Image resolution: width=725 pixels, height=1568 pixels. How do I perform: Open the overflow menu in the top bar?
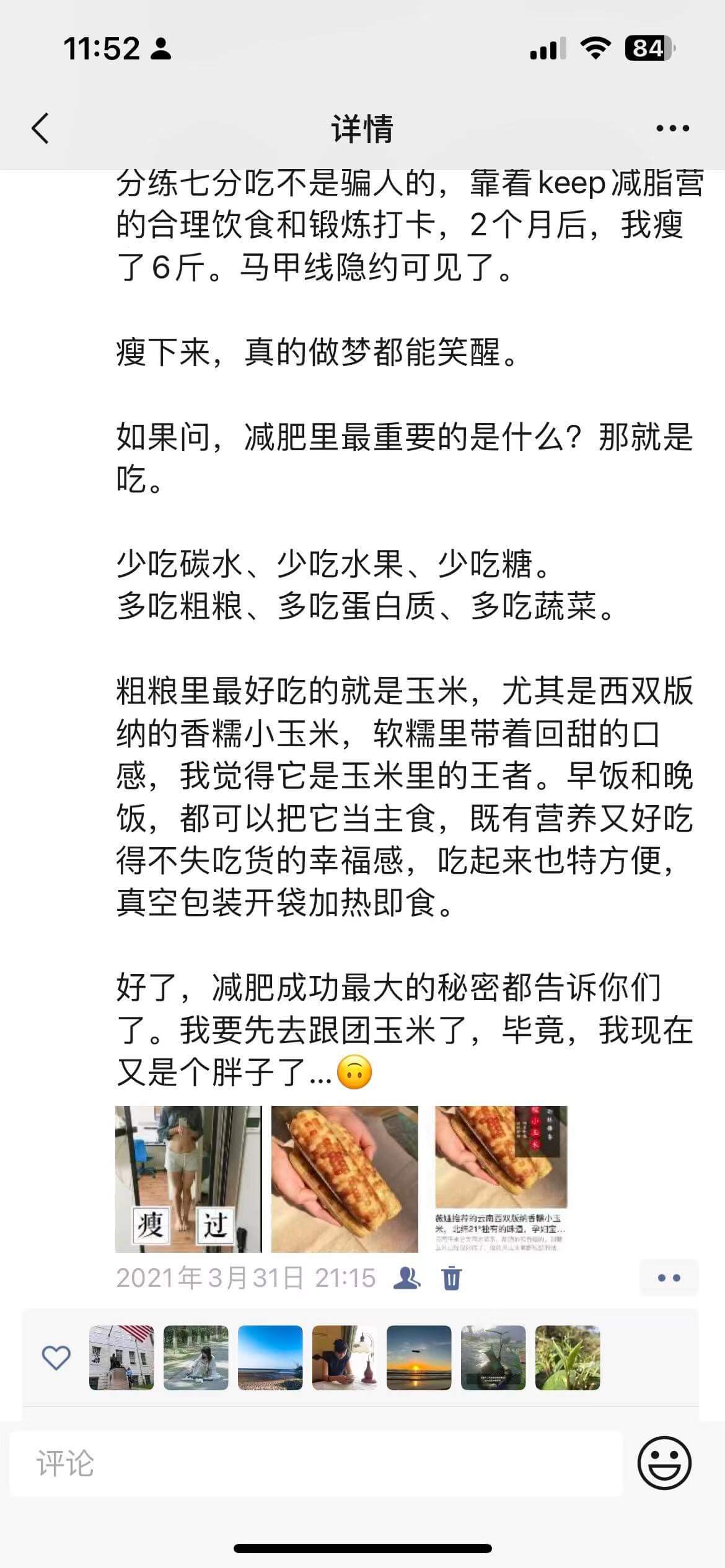tap(672, 129)
